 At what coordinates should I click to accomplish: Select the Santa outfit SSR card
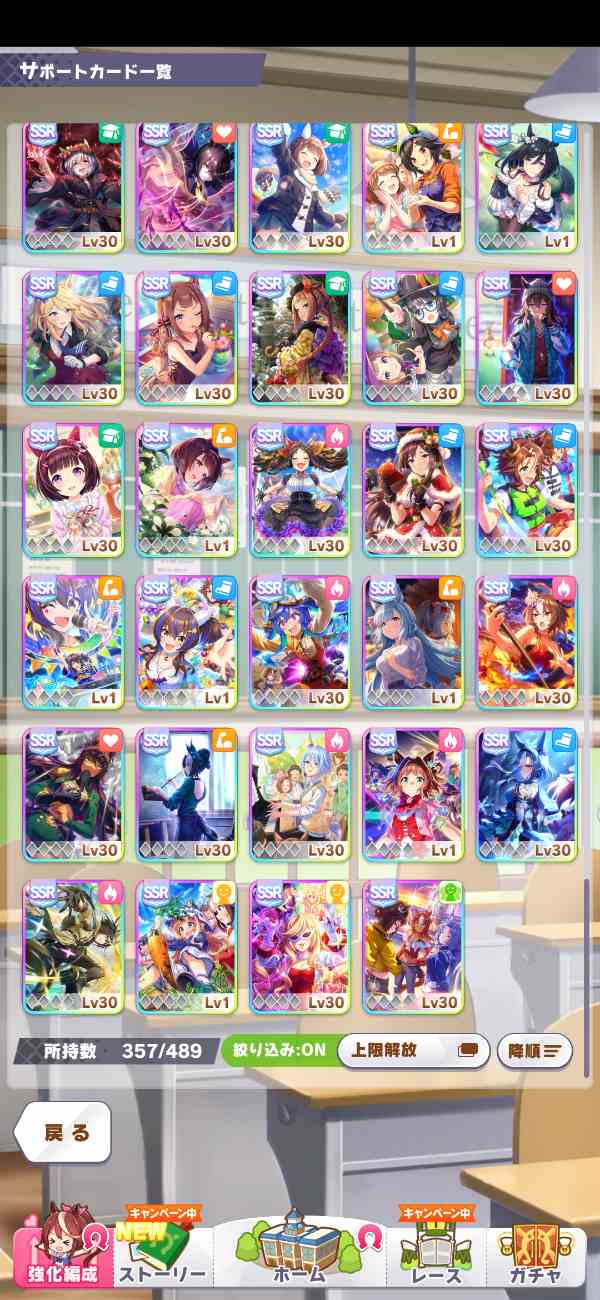(413, 490)
